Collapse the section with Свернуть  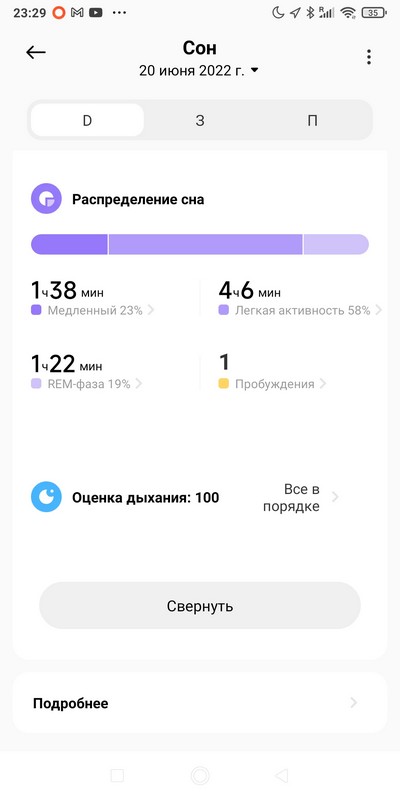200,606
